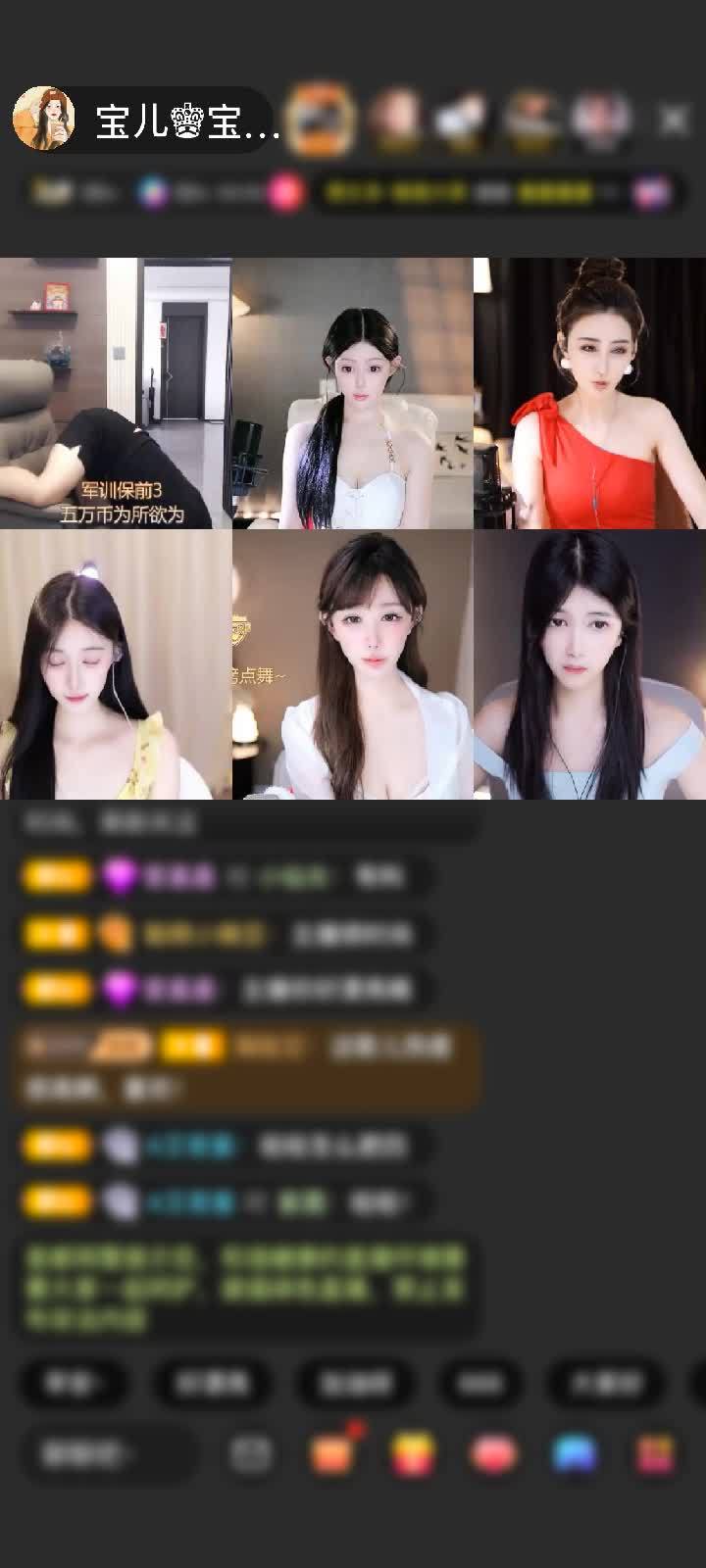706x1568 pixels.
Task: Open first top viewer avatar with gold frame
Action: [320, 120]
